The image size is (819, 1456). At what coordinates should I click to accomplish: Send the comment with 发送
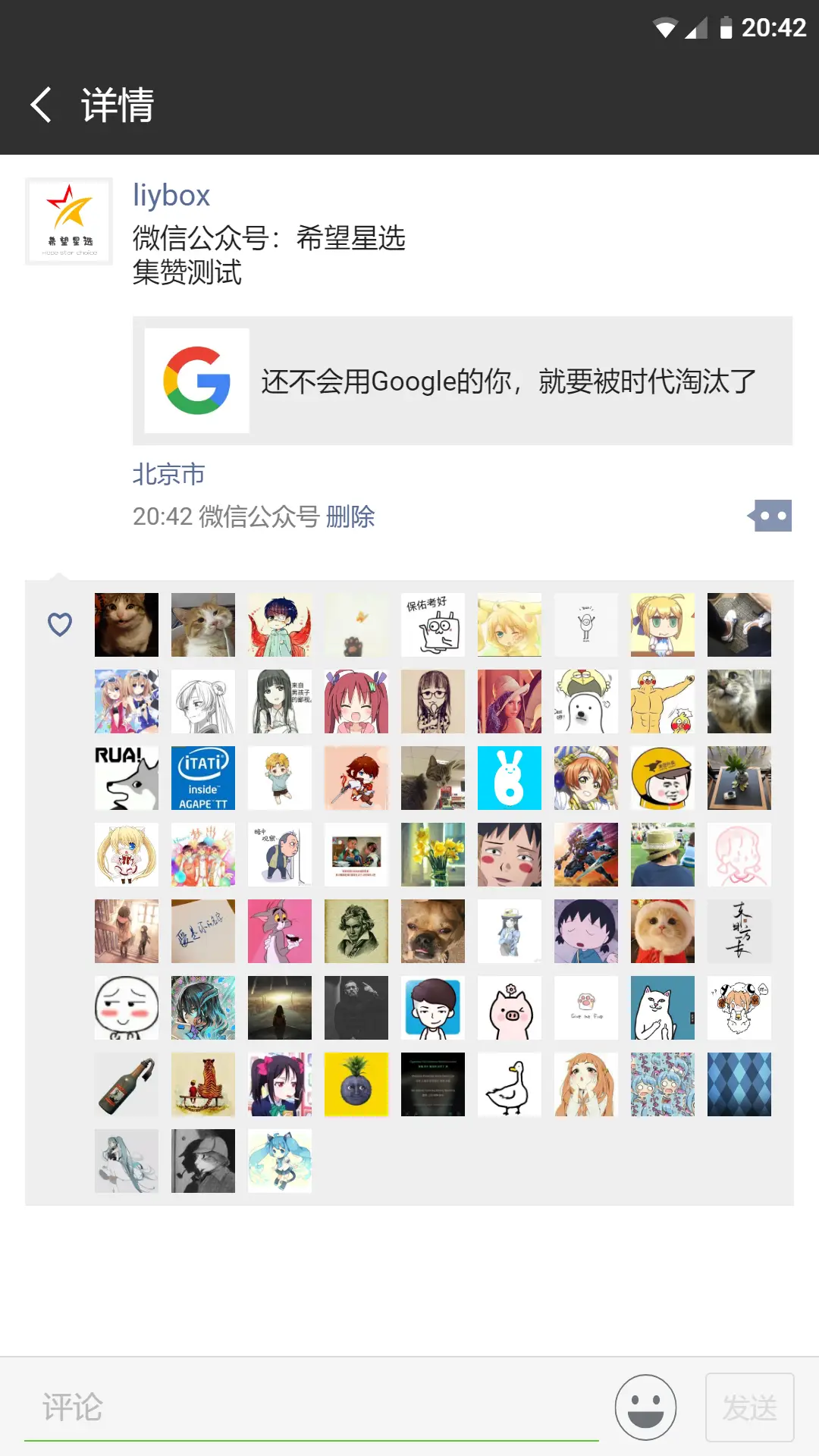point(749,1407)
